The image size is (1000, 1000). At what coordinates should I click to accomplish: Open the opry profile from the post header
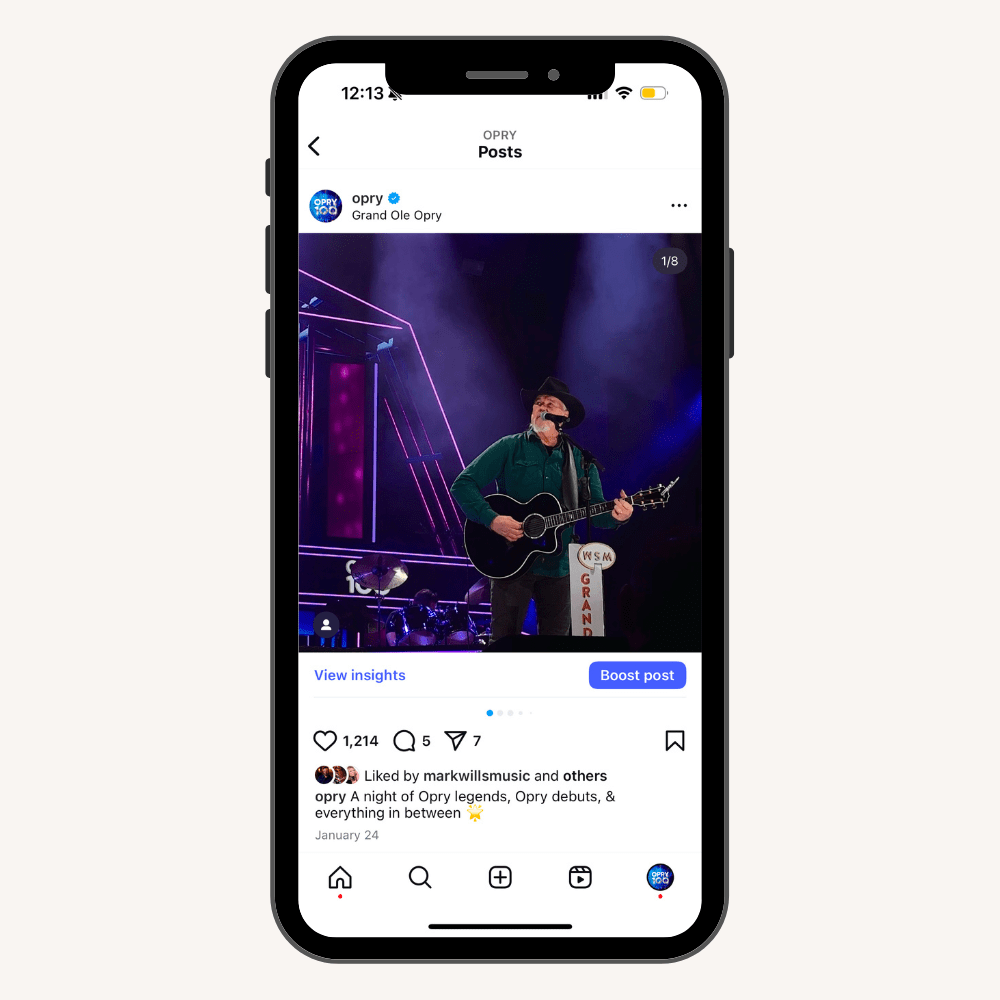point(367,198)
